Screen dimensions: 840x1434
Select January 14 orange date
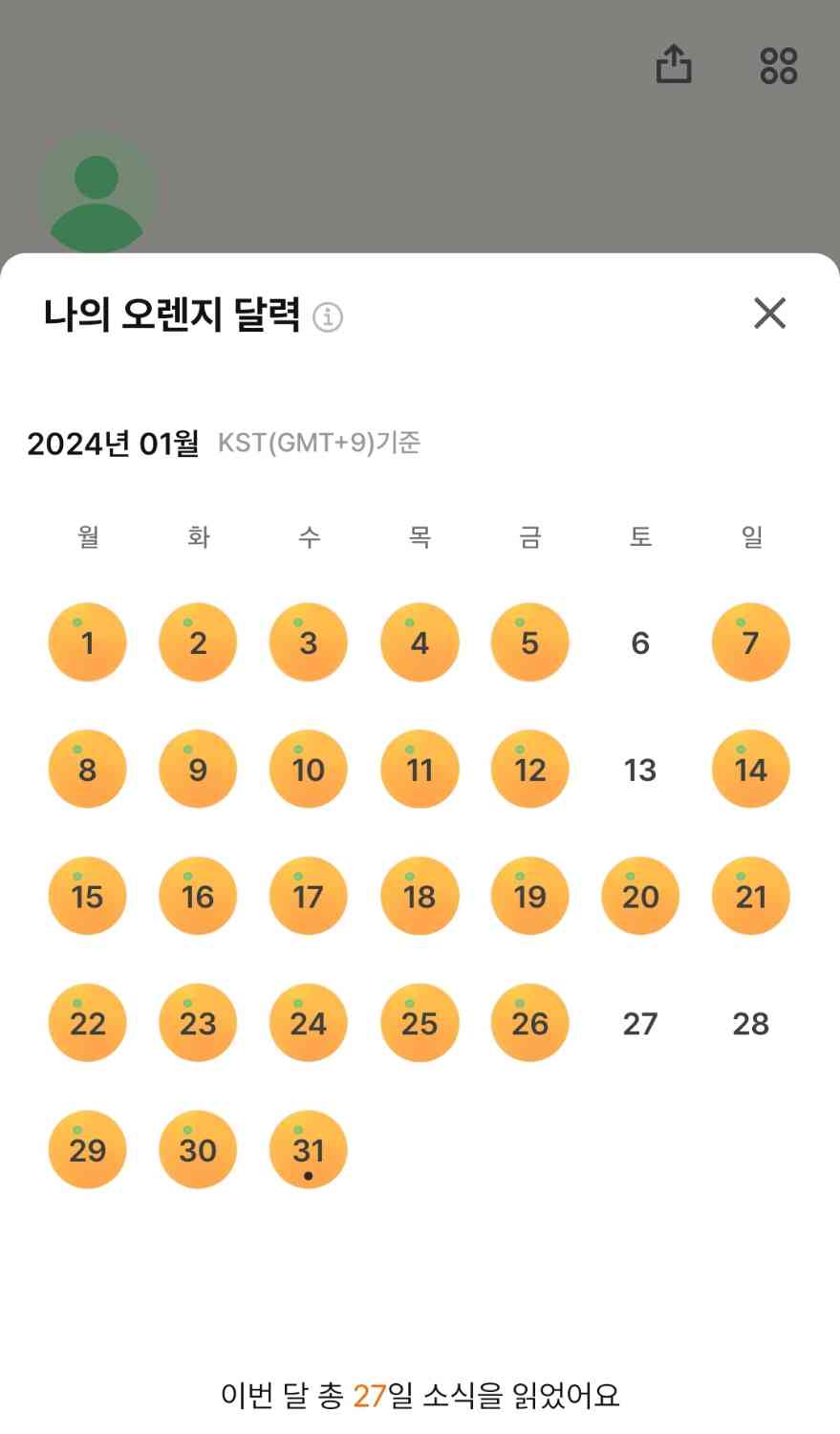pyautogui.click(x=750, y=769)
